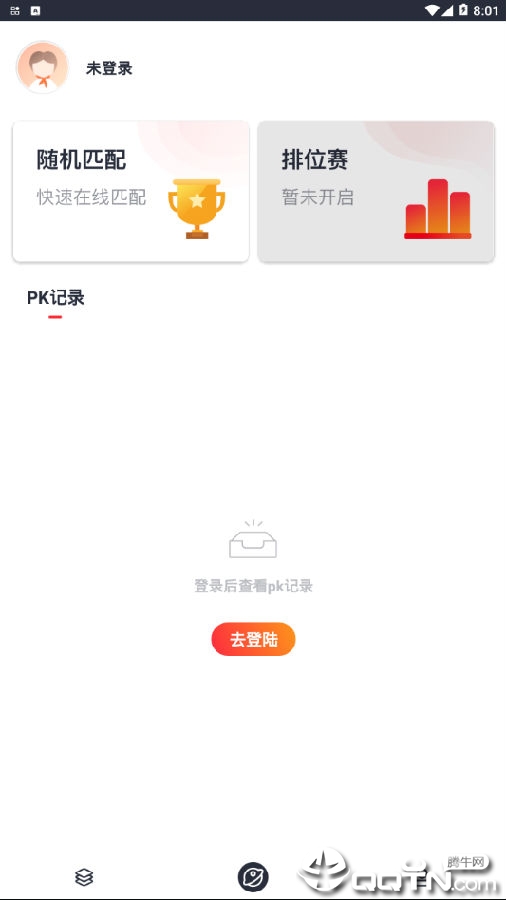Tap the 未登录 label to log in
This screenshot has width=506, height=900.
point(109,68)
